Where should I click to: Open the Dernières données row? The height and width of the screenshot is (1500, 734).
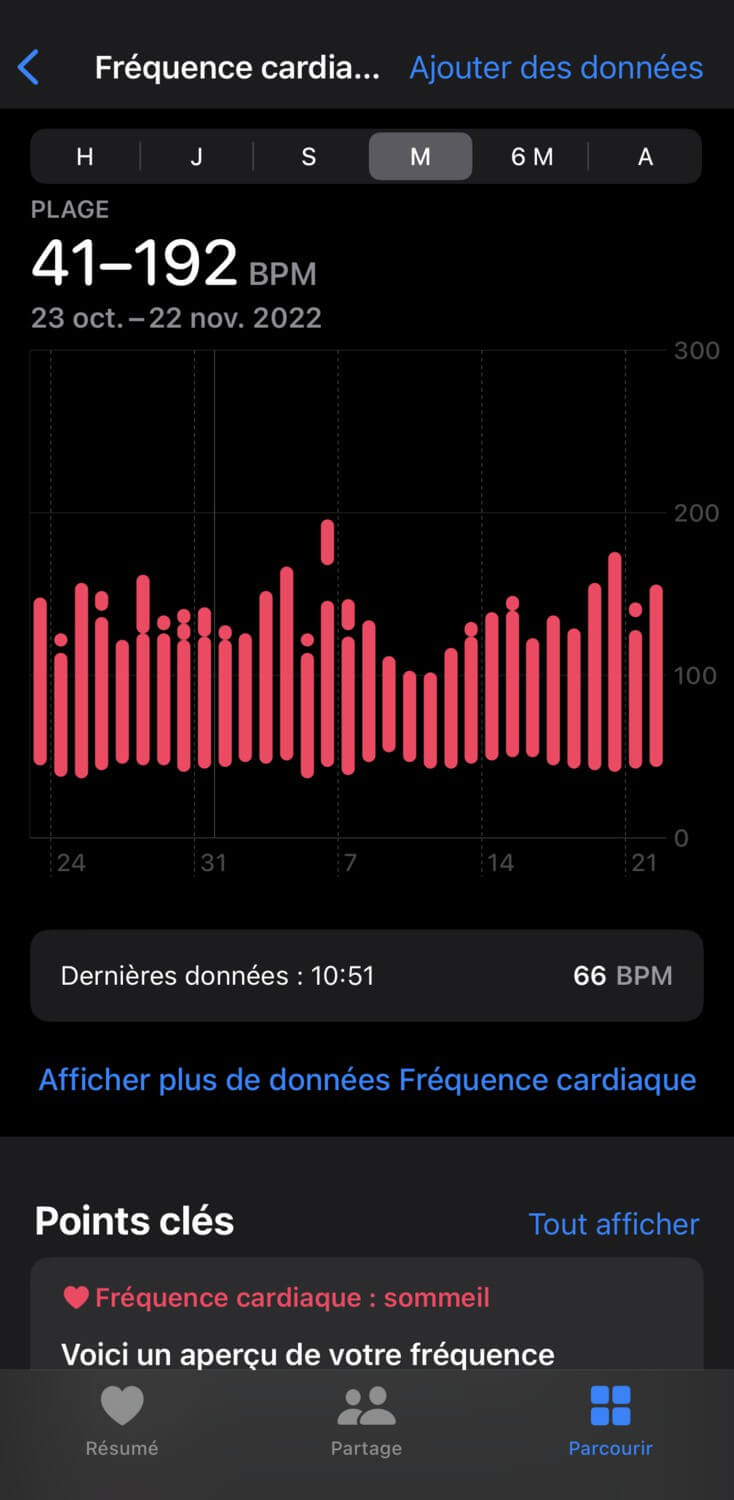[x=367, y=976]
